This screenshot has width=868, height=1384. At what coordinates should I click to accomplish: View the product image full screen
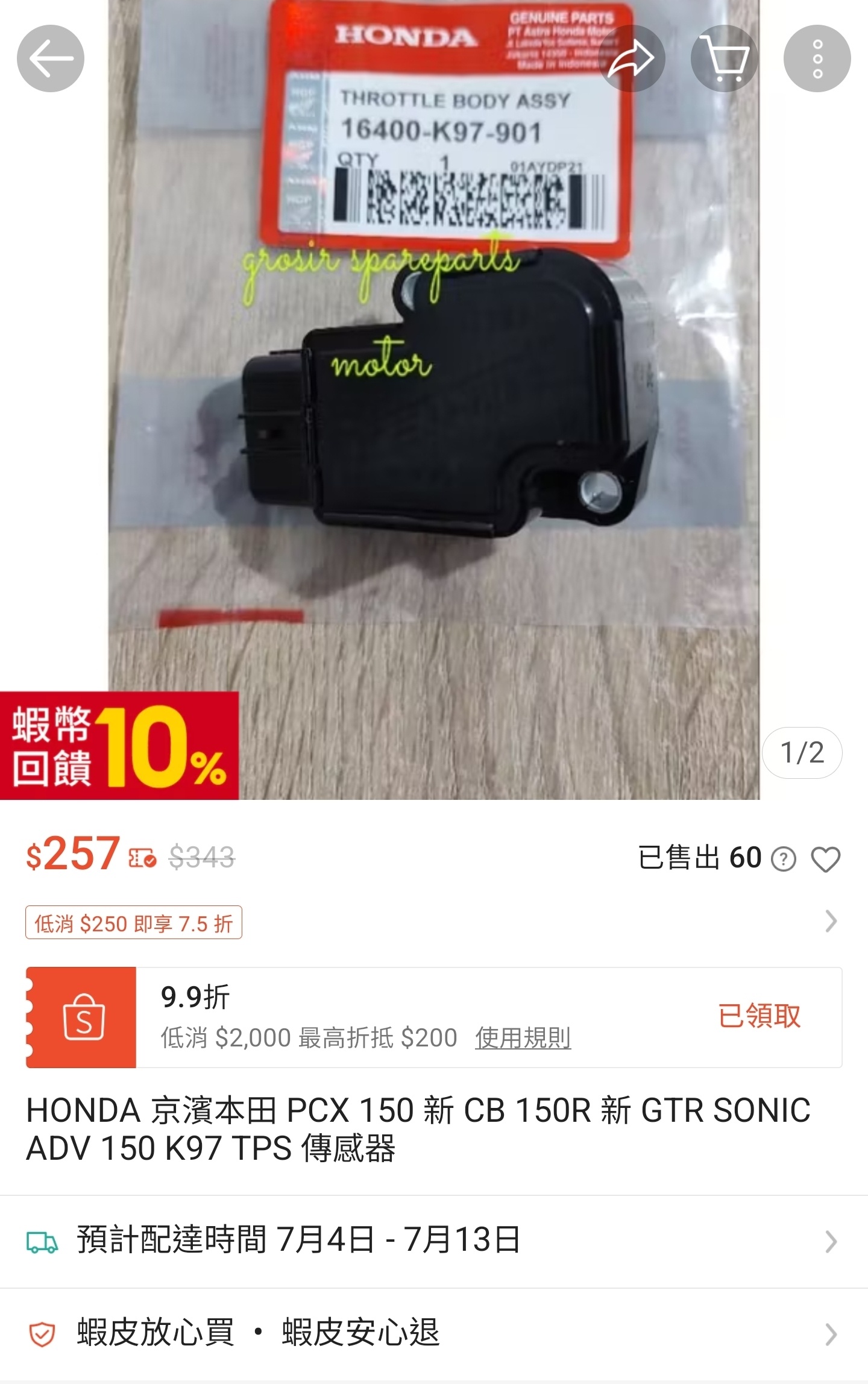(x=434, y=422)
